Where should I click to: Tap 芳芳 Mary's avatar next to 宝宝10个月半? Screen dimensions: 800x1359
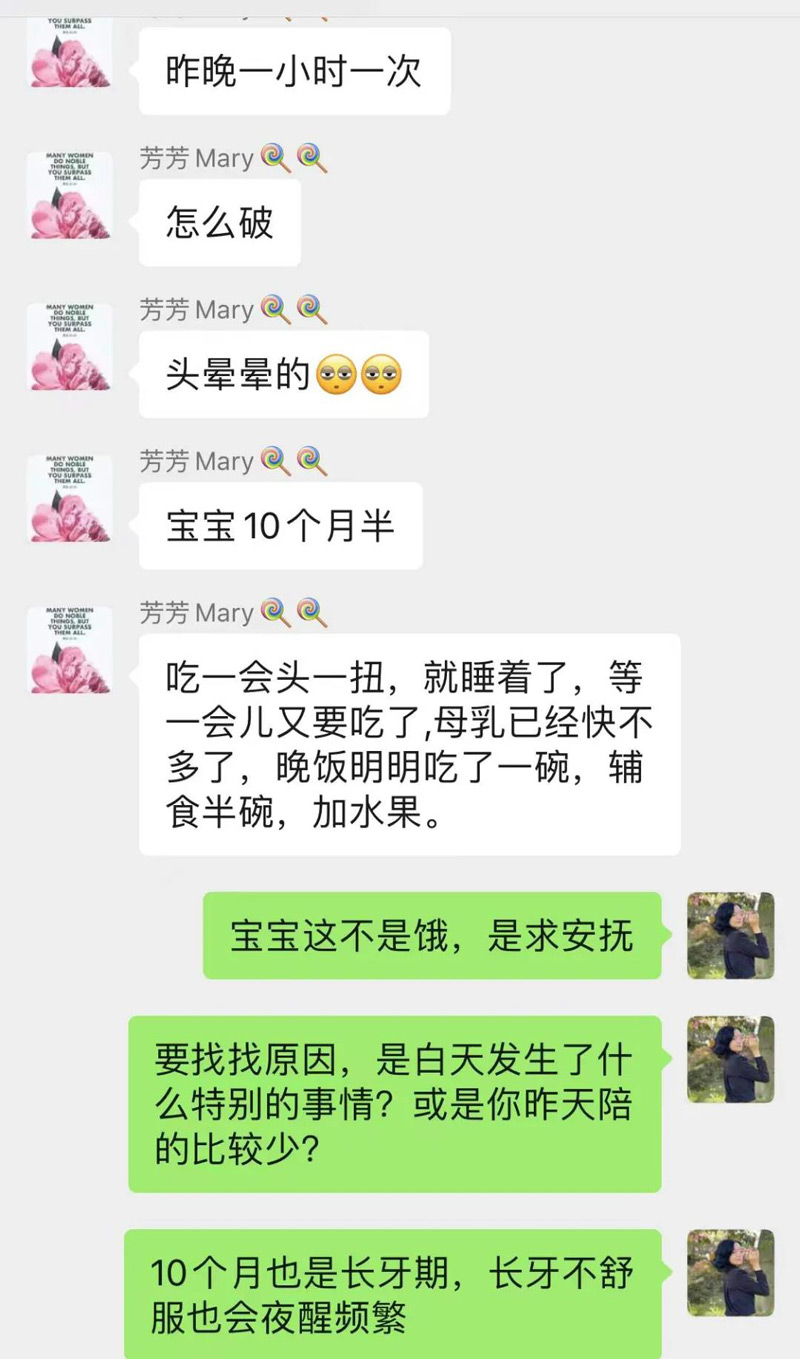(69, 498)
